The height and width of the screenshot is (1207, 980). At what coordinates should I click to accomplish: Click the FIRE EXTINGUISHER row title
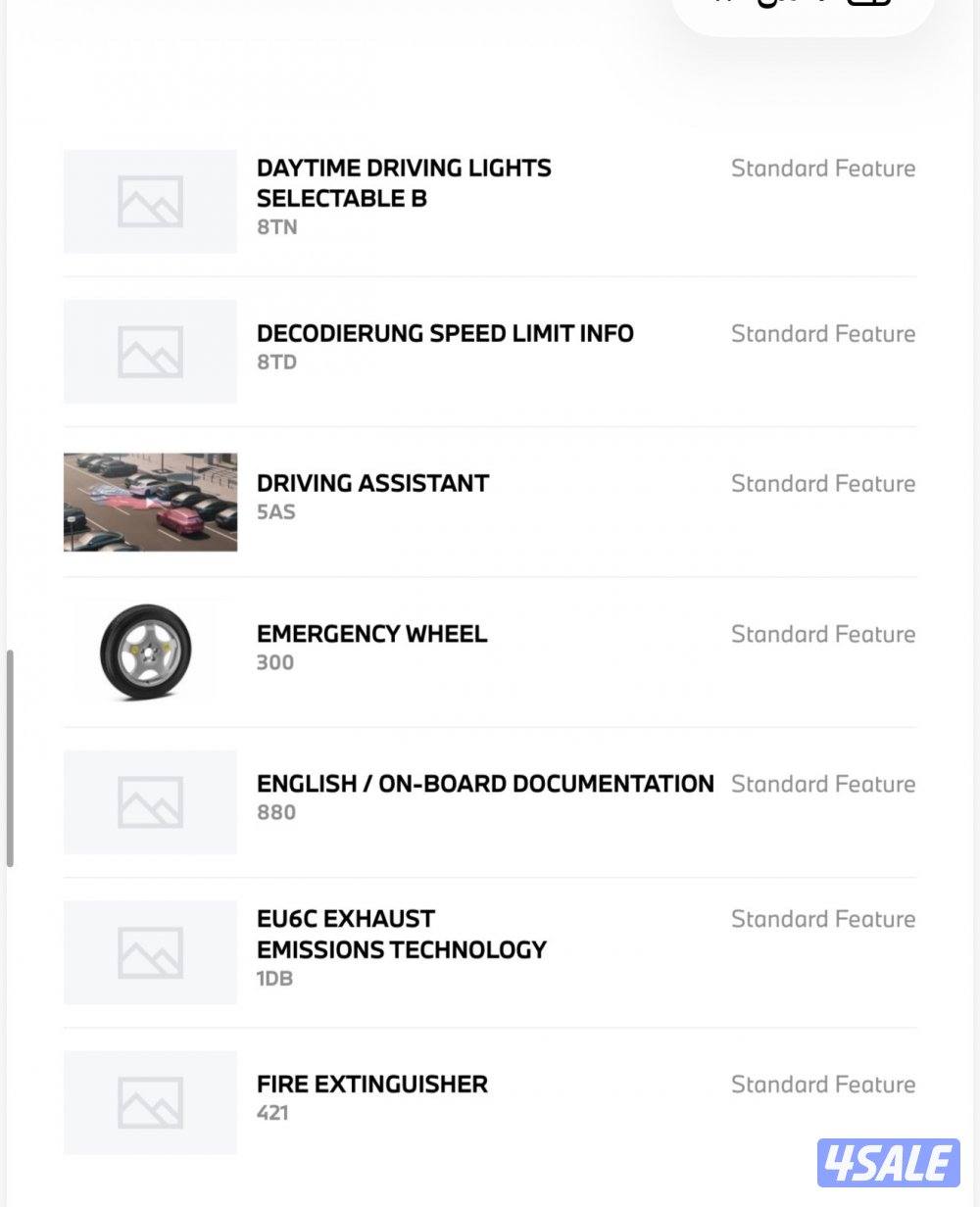(371, 1085)
